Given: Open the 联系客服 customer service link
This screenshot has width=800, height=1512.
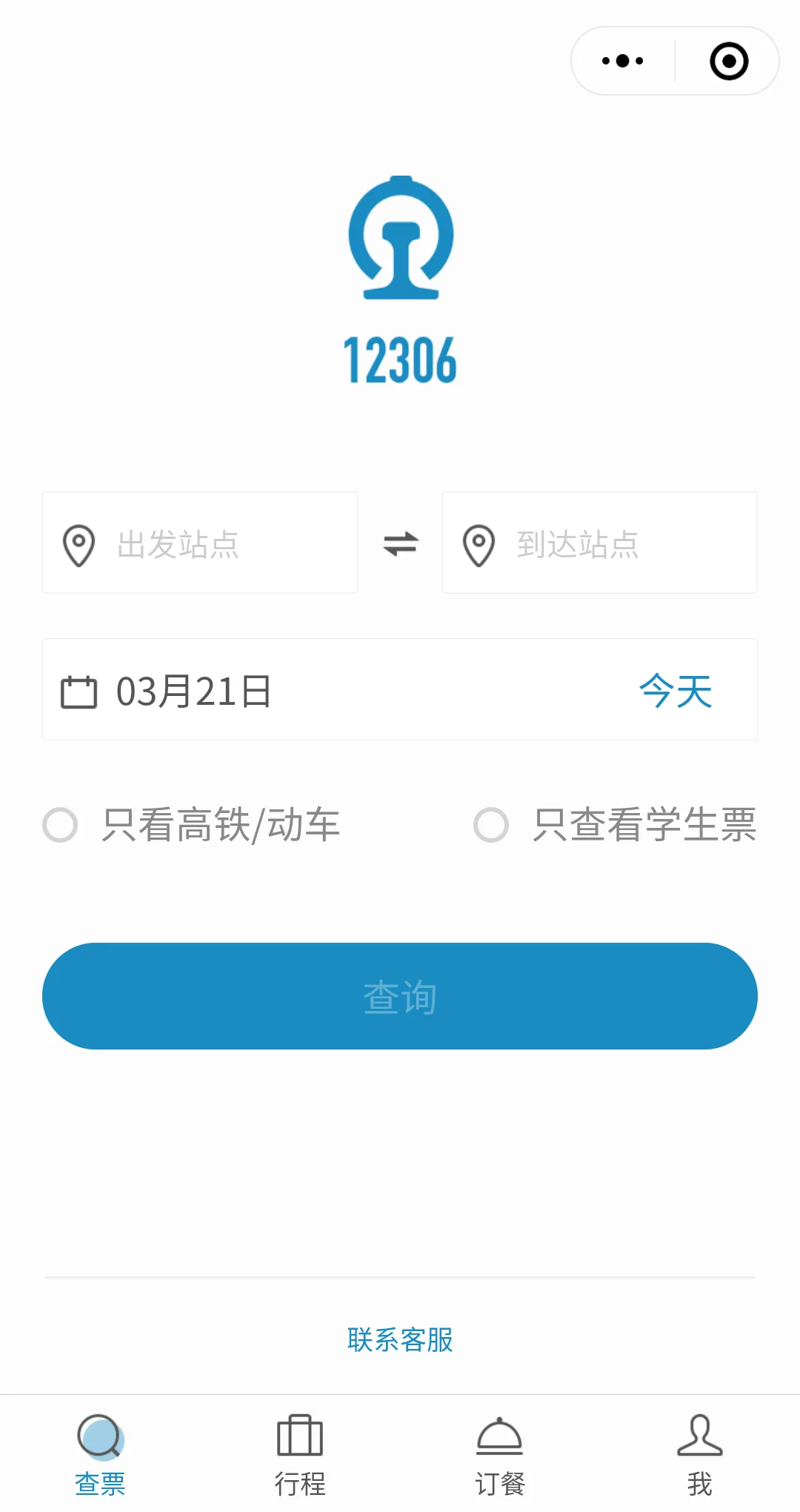Looking at the screenshot, I should point(400,1340).
